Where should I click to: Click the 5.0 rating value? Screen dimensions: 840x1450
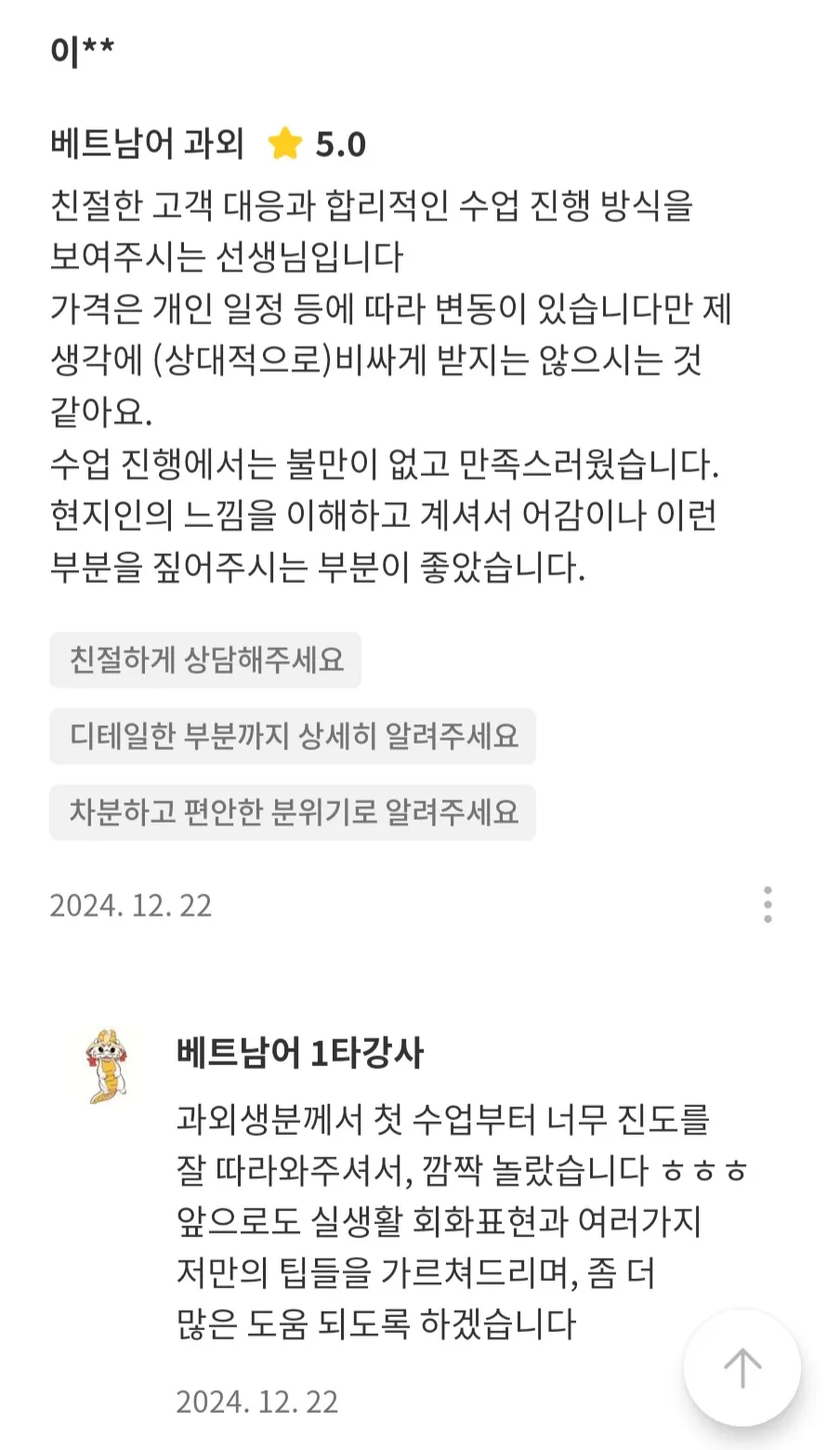click(339, 144)
